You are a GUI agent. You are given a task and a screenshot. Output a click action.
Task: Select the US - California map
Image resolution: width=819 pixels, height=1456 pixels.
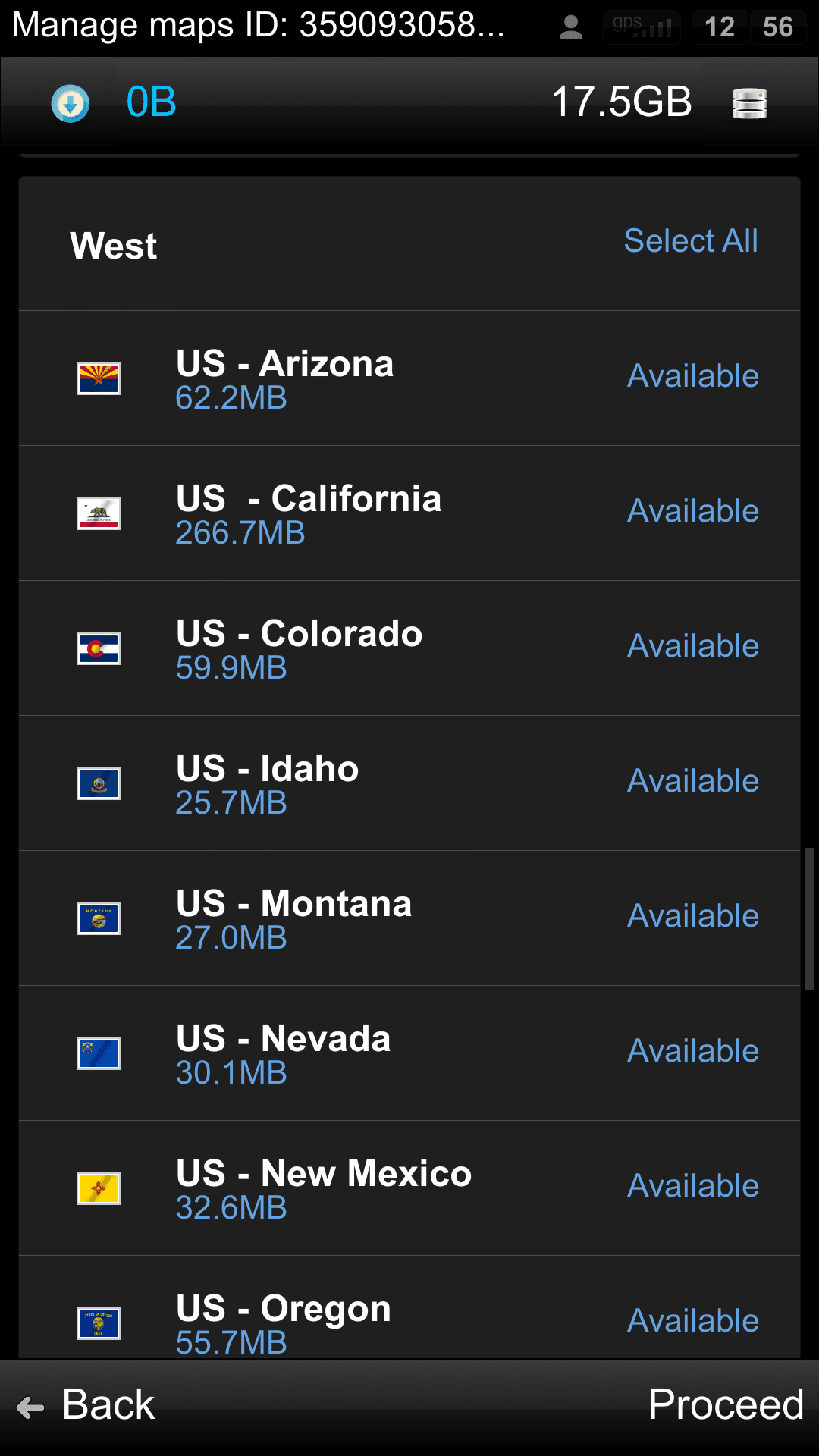point(409,513)
